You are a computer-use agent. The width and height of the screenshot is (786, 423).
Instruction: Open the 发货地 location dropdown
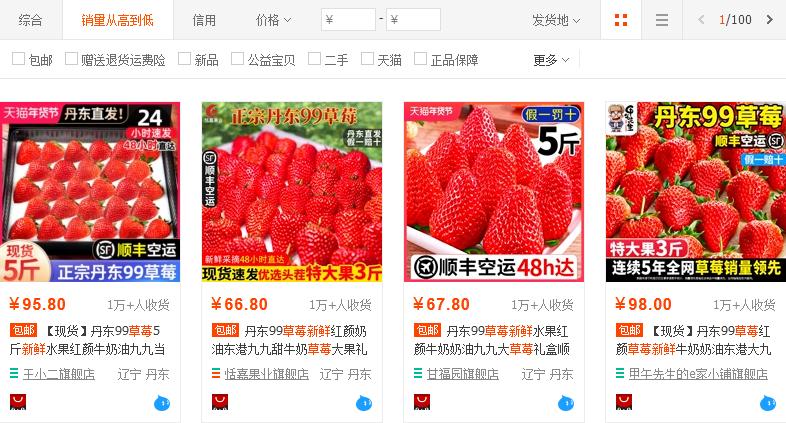556,20
